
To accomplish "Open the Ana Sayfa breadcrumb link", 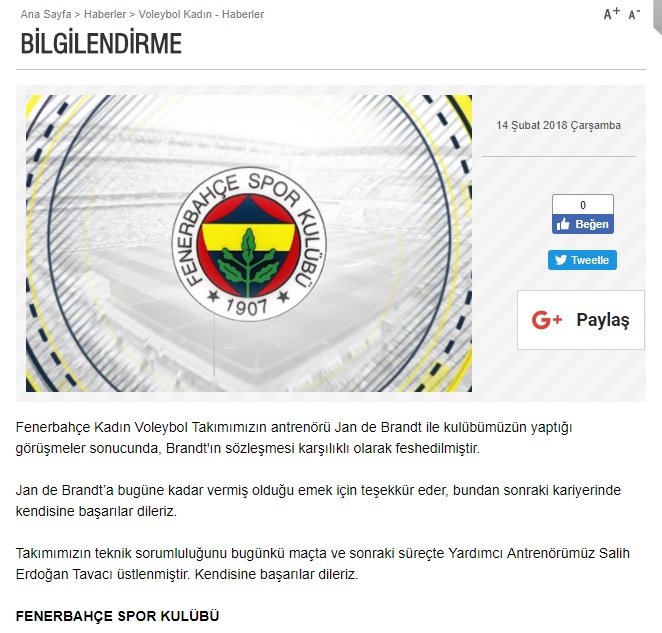I will [x=45, y=14].
